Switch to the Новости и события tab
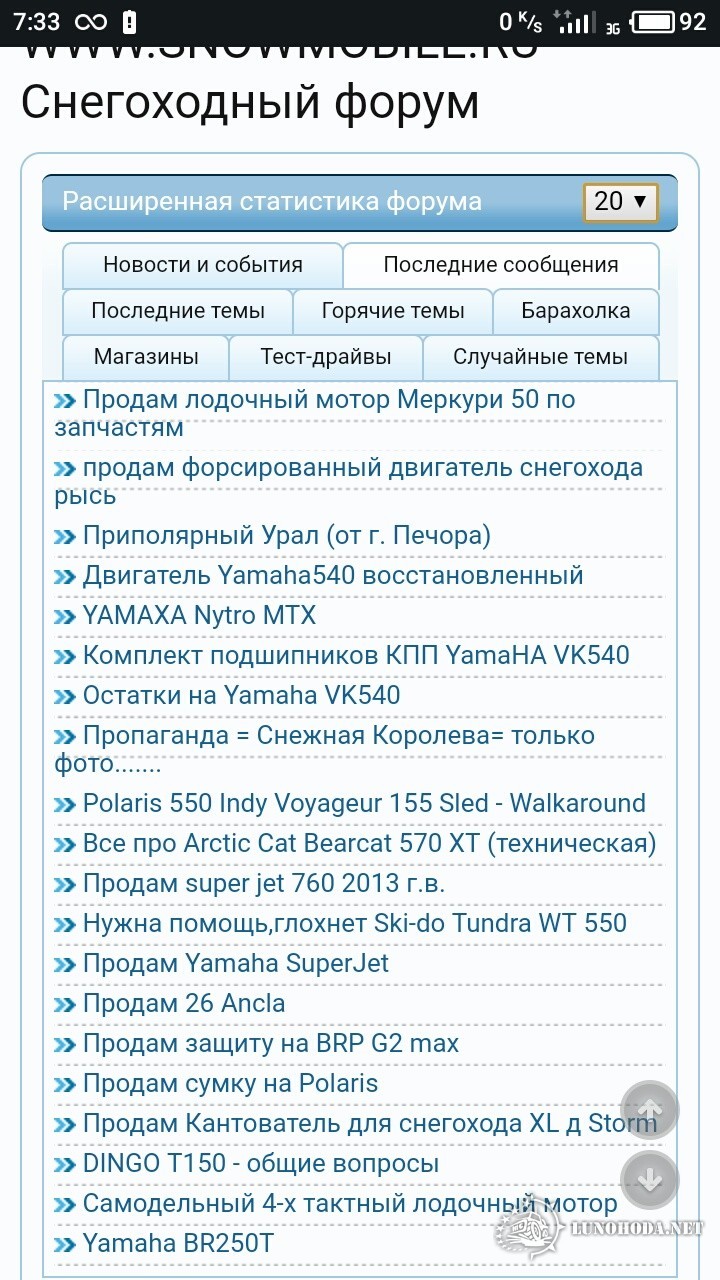720x1280 pixels. (x=202, y=265)
